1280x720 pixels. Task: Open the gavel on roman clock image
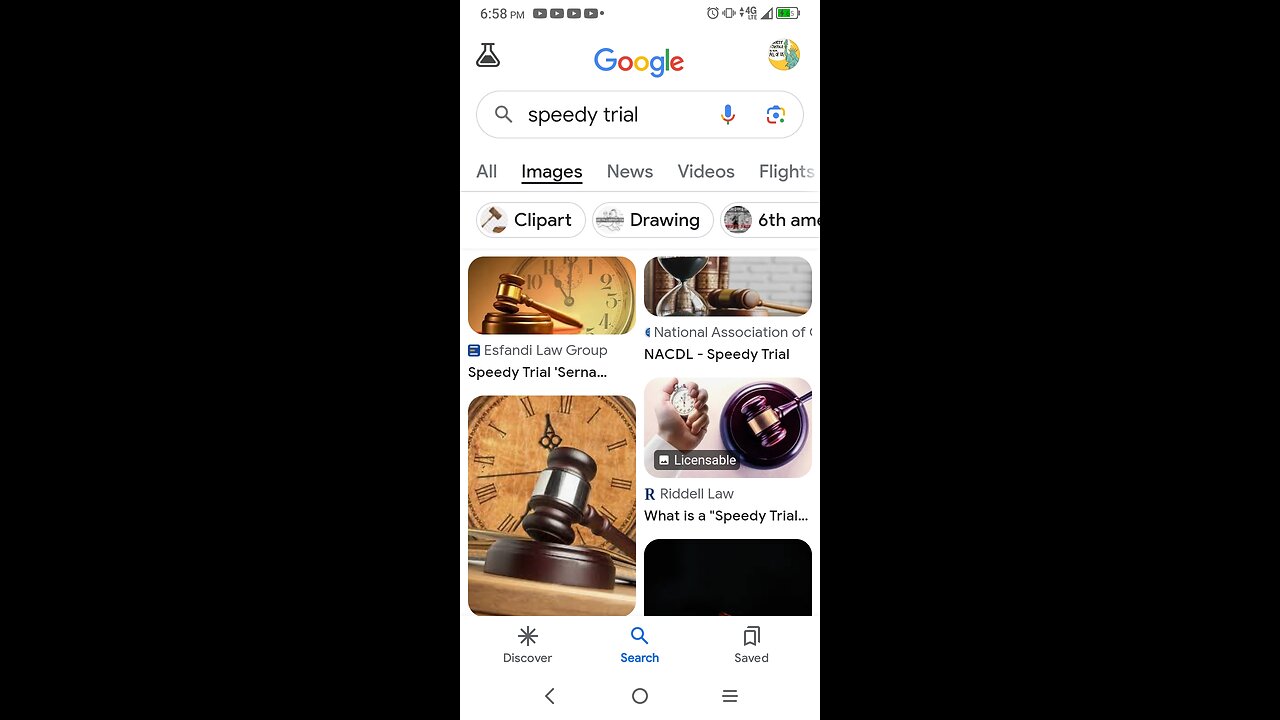pyautogui.click(x=552, y=505)
